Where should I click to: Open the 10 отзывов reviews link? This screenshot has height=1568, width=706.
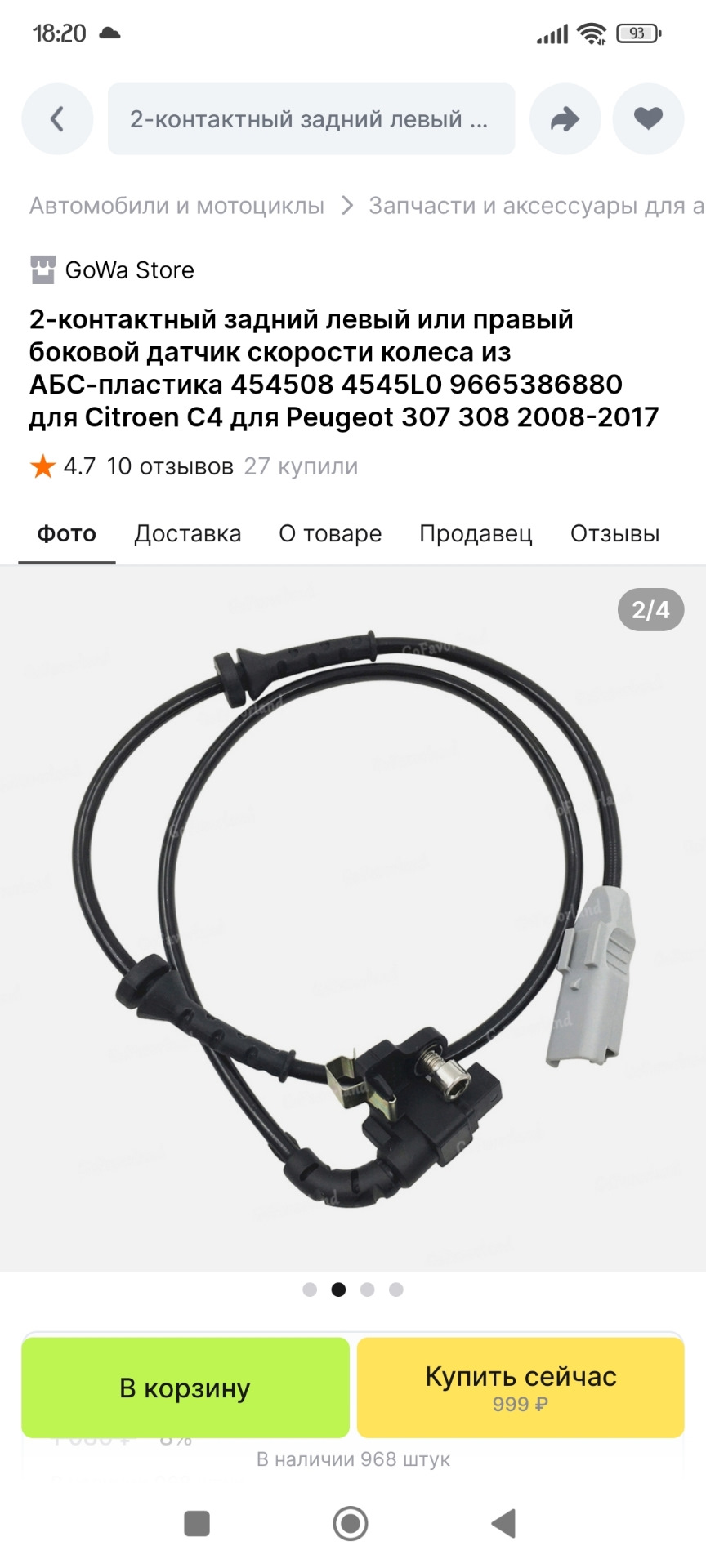click(x=170, y=466)
